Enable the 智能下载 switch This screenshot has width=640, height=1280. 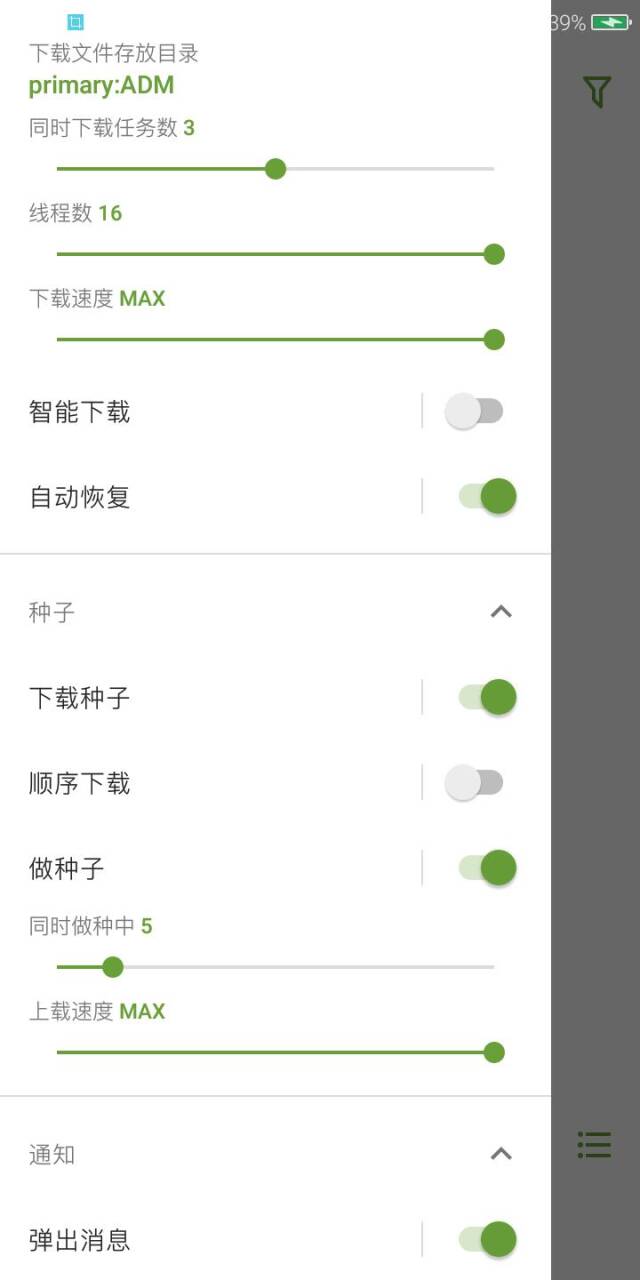(476, 411)
